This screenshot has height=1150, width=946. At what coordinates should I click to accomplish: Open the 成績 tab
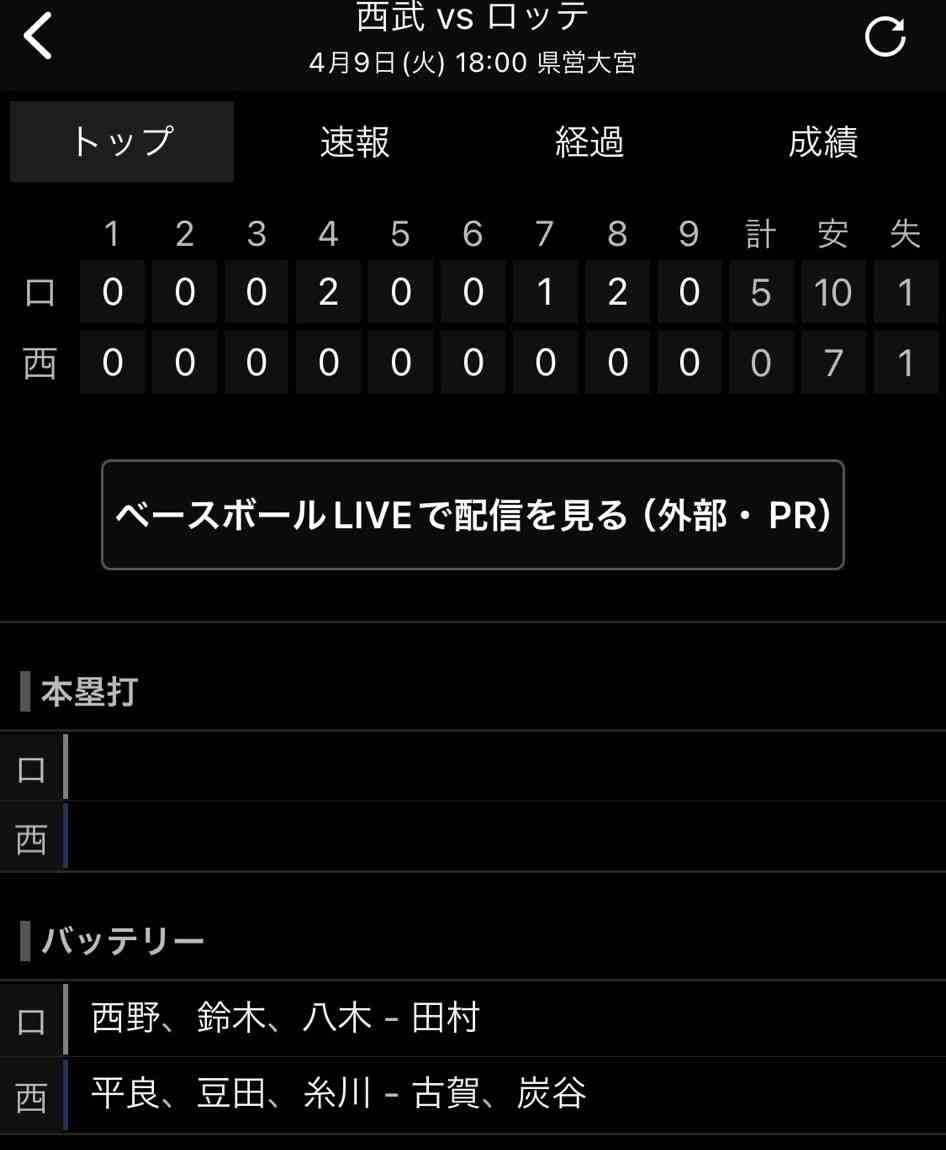[822, 142]
